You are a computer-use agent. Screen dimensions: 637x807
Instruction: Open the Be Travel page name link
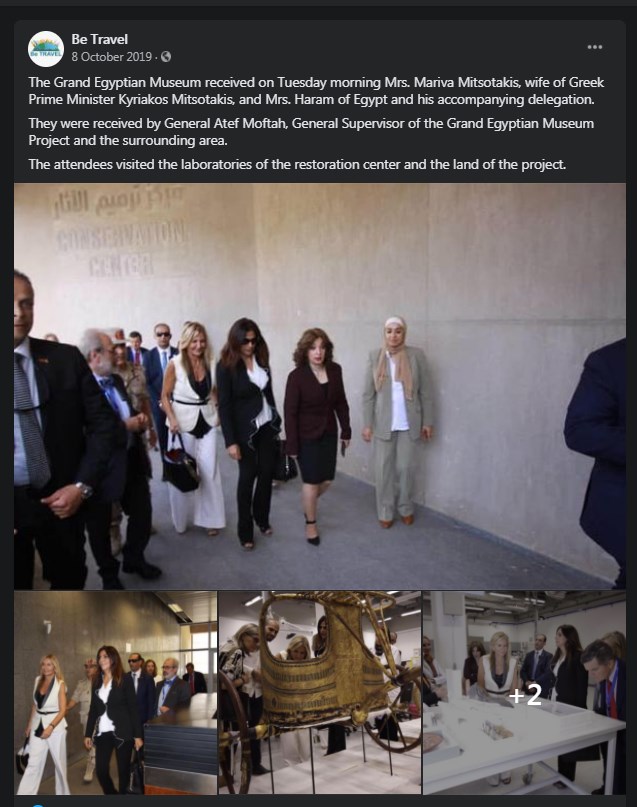click(x=100, y=40)
